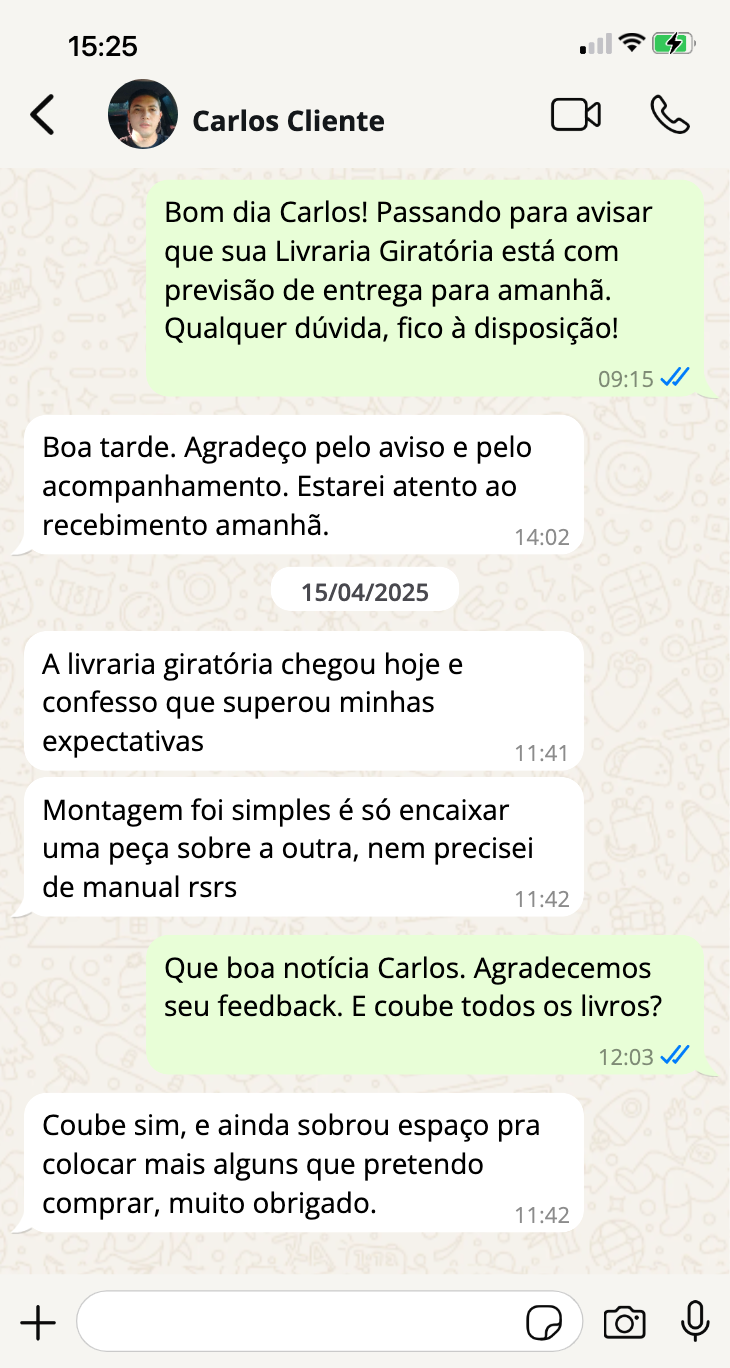Image resolution: width=730 pixels, height=1368 pixels.
Task: Focus the message input field
Action: point(300,1323)
